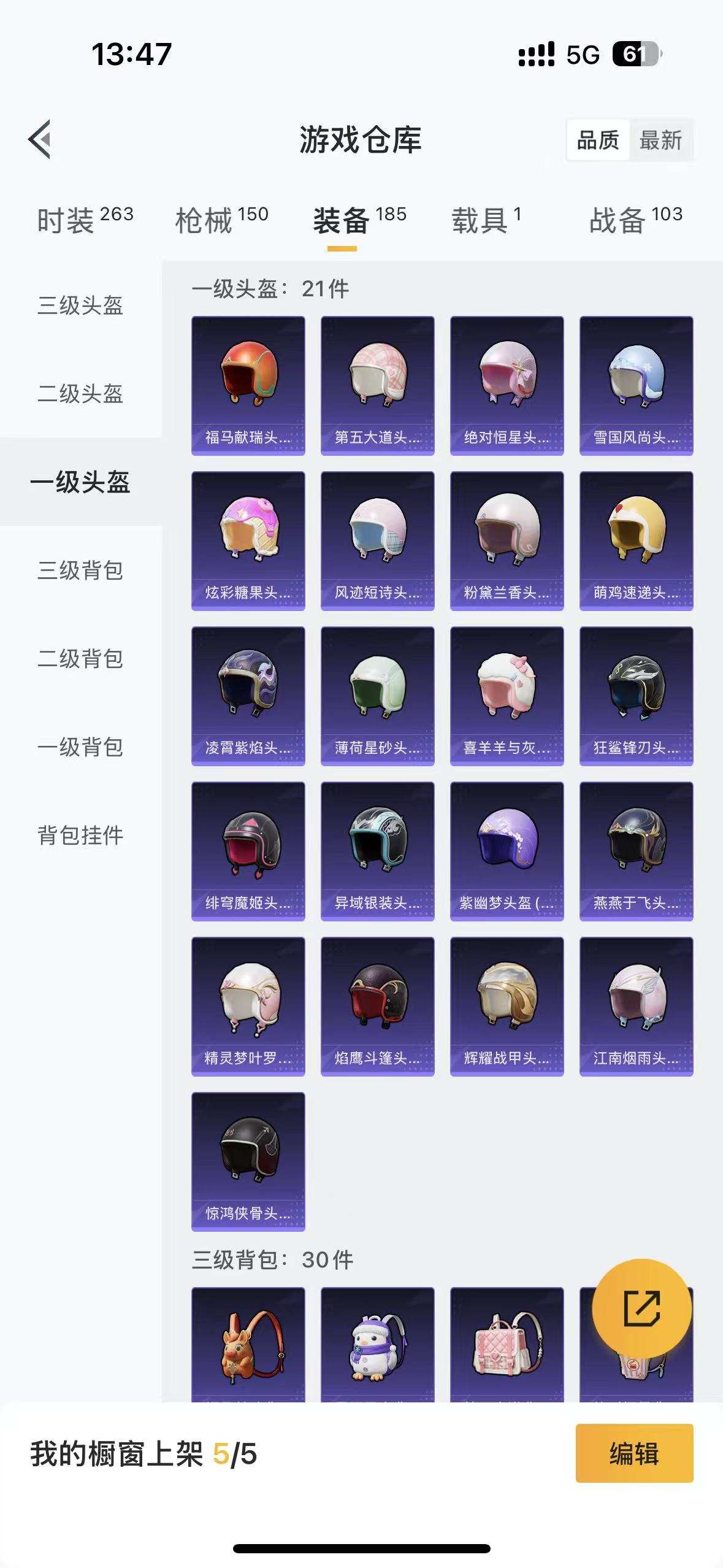Viewport: 723px width, 1568px height.
Task: Show the 二级背包 category
Action: coord(80,659)
